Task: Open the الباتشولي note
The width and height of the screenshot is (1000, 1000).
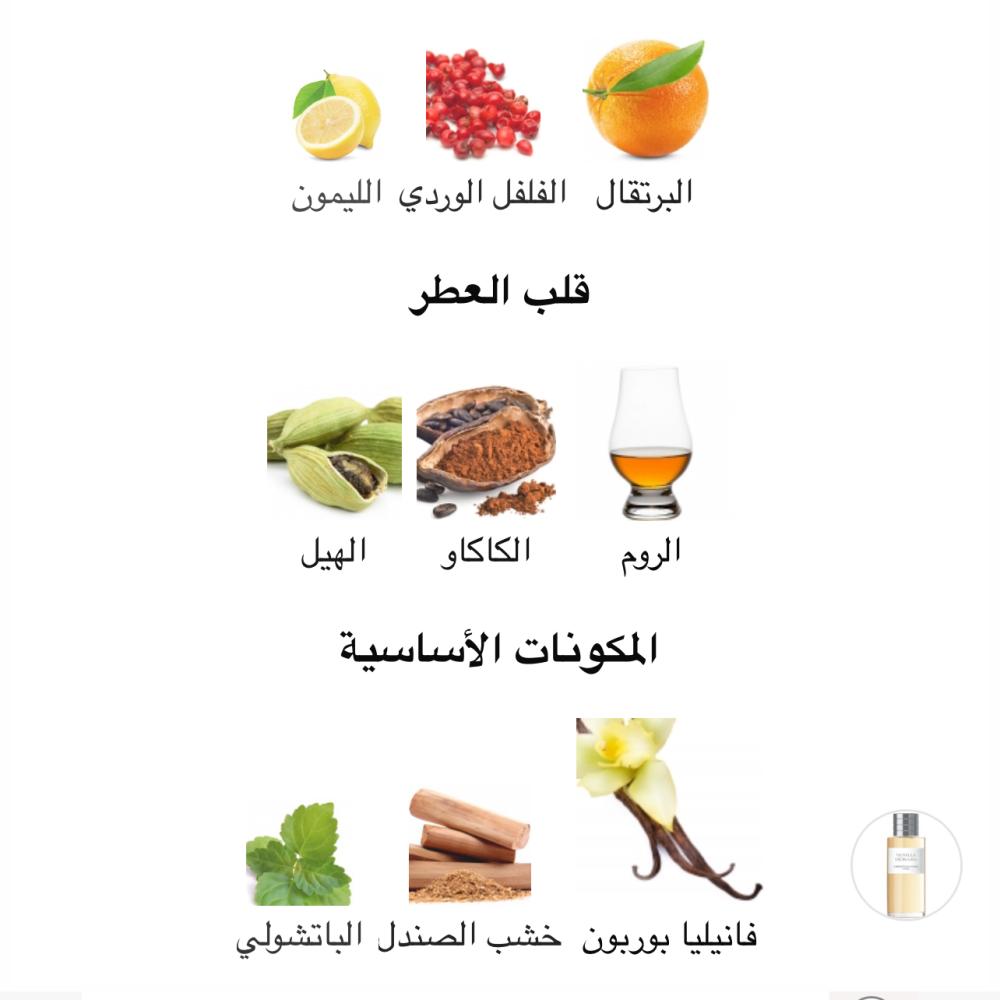Action: pyautogui.click(x=298, y=855)
